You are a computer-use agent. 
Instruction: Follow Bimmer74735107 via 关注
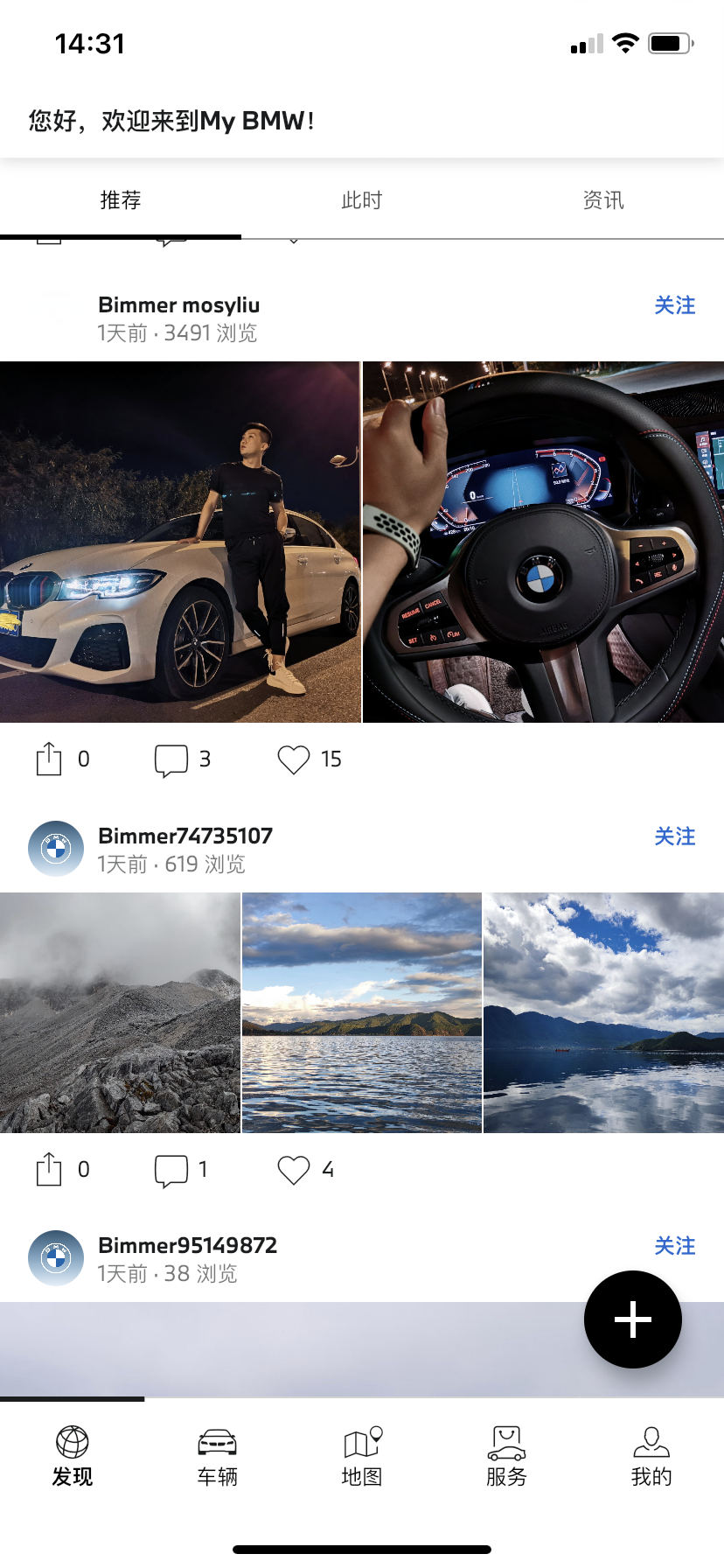coord(674,836)
